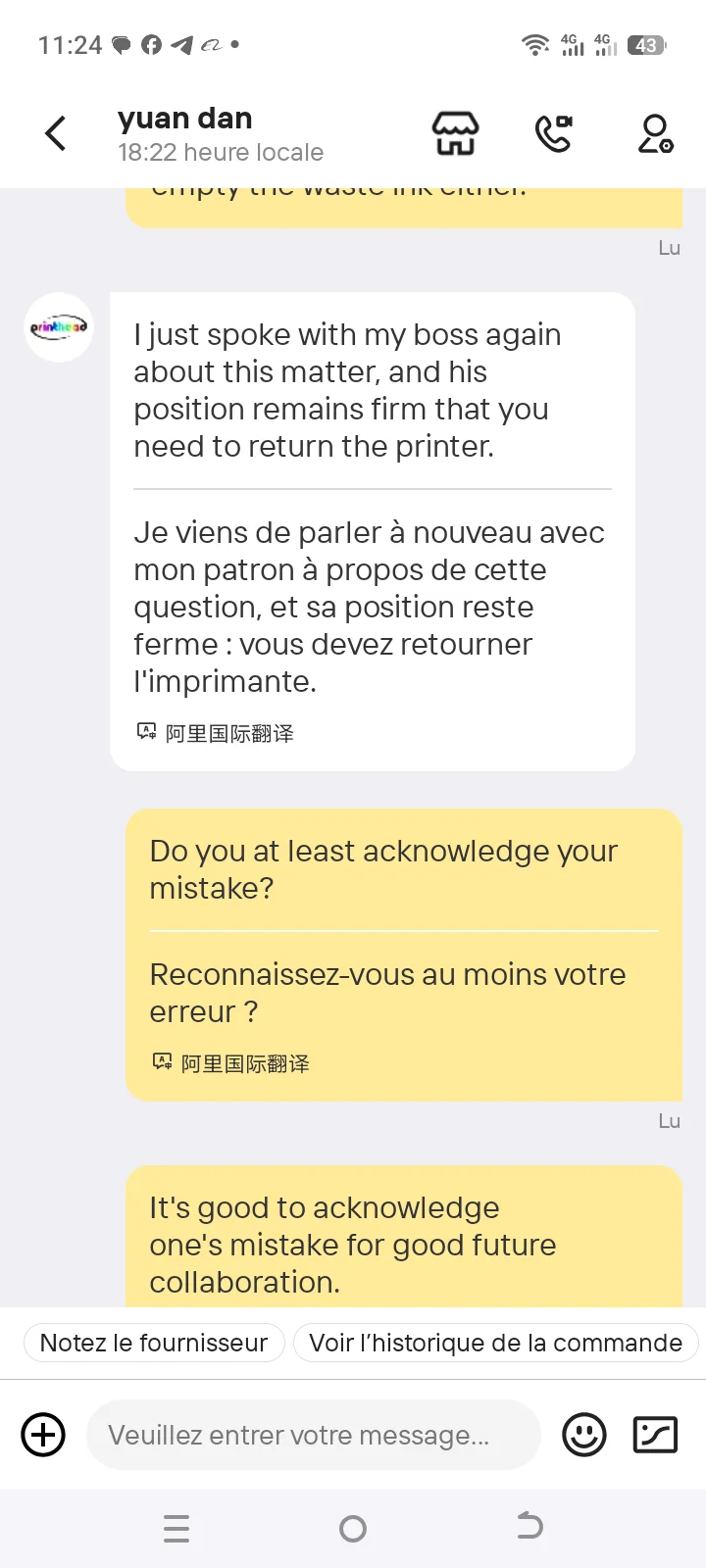Image resolution: width=706 pixels, height=1568 pixels.
Task: Tap the Notez le fournisseur chip
Action: [154, 1343]
